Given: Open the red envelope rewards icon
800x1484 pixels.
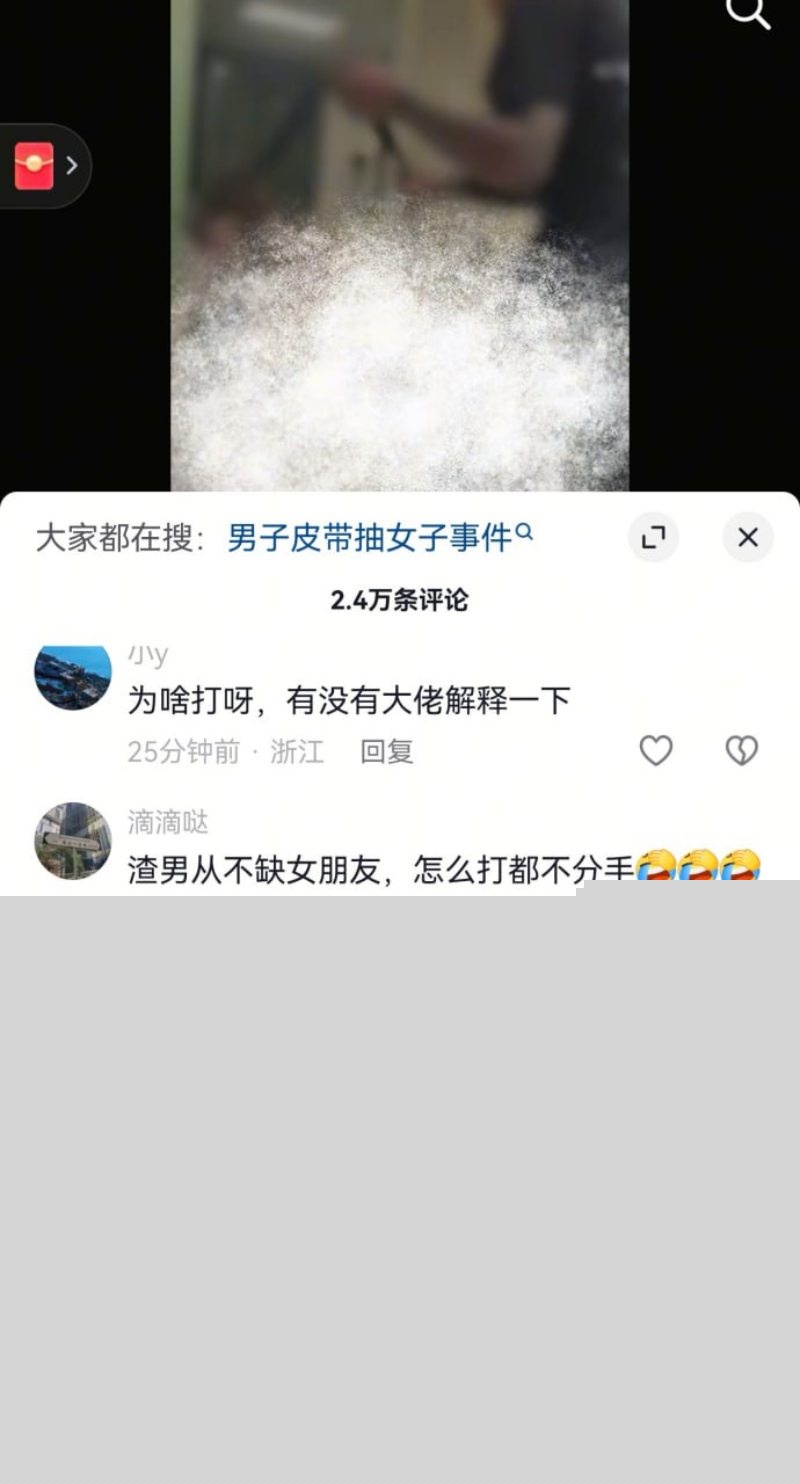Looking at the screenshot, I should tap(37, 165).
